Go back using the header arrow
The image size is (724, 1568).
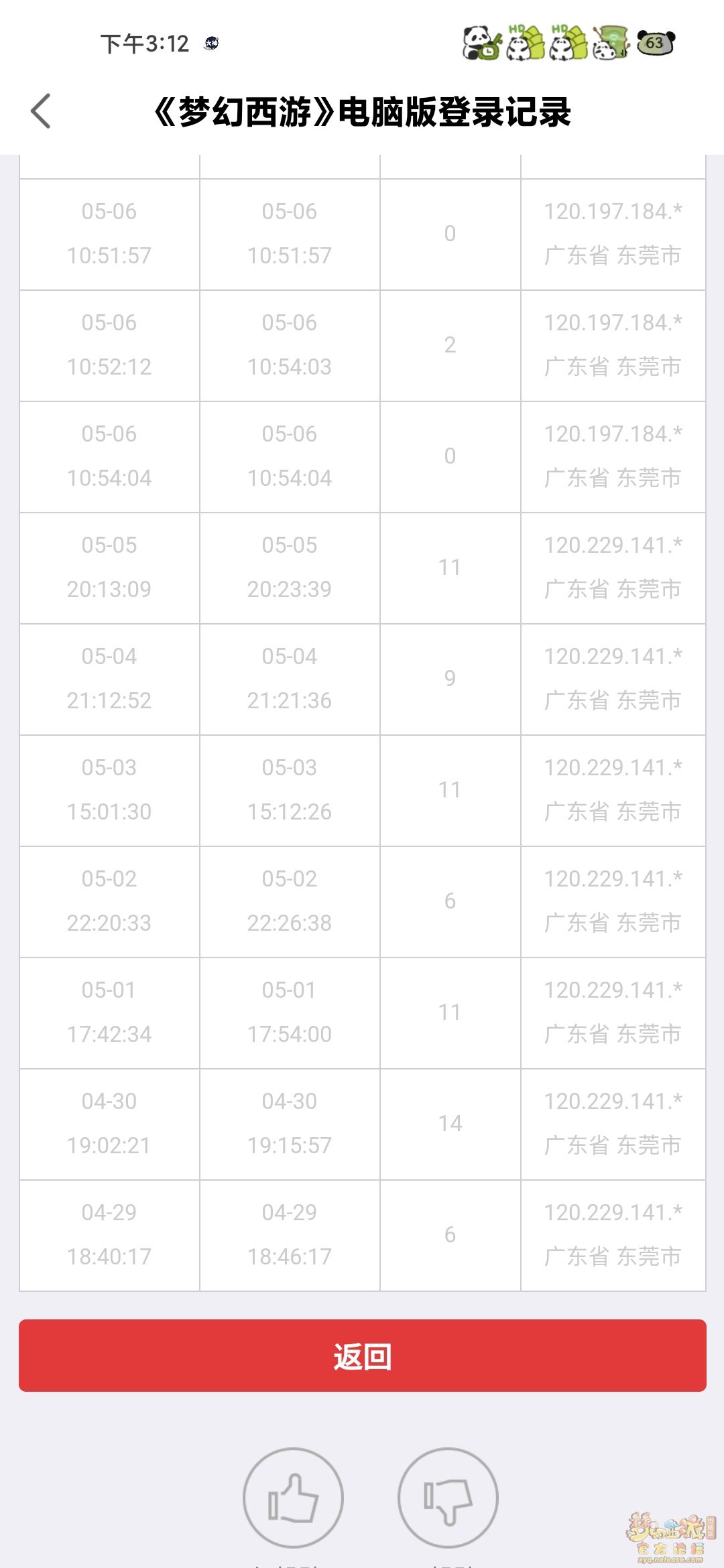pos(41,111)
